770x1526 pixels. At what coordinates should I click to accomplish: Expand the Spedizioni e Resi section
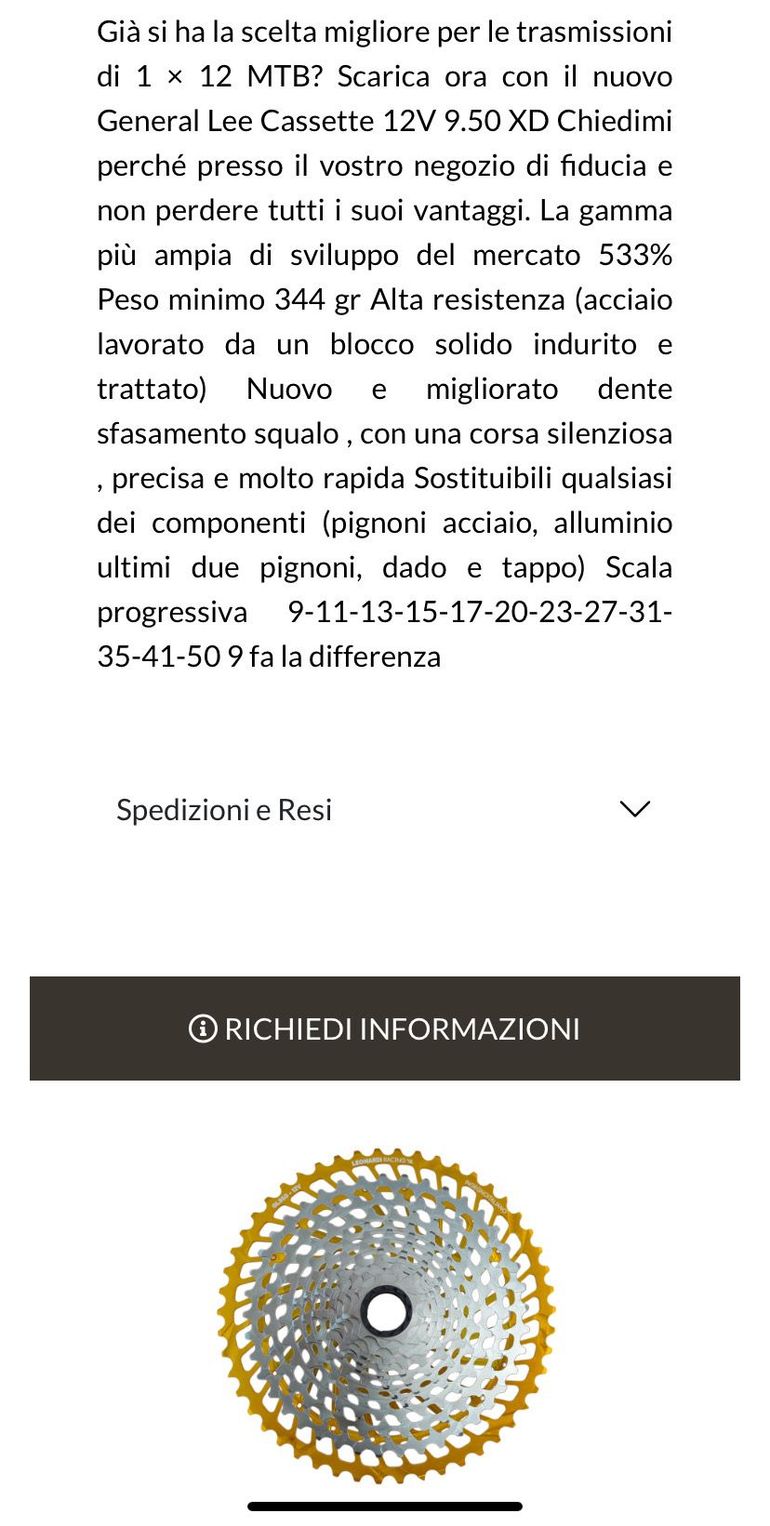pyautogui.click(x=384, y=809)
